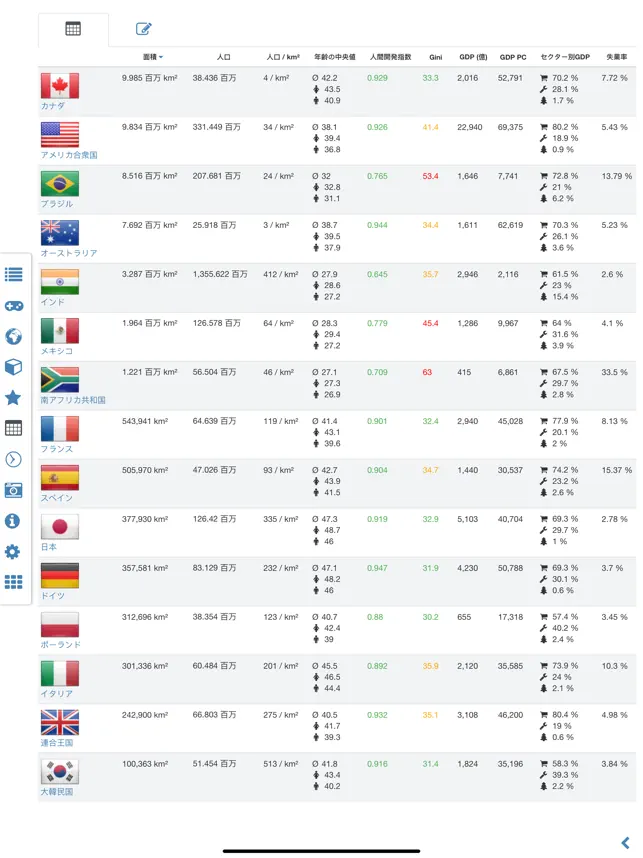
Task: Open the cube icon in the sidebar
Action: click(14, 367)
